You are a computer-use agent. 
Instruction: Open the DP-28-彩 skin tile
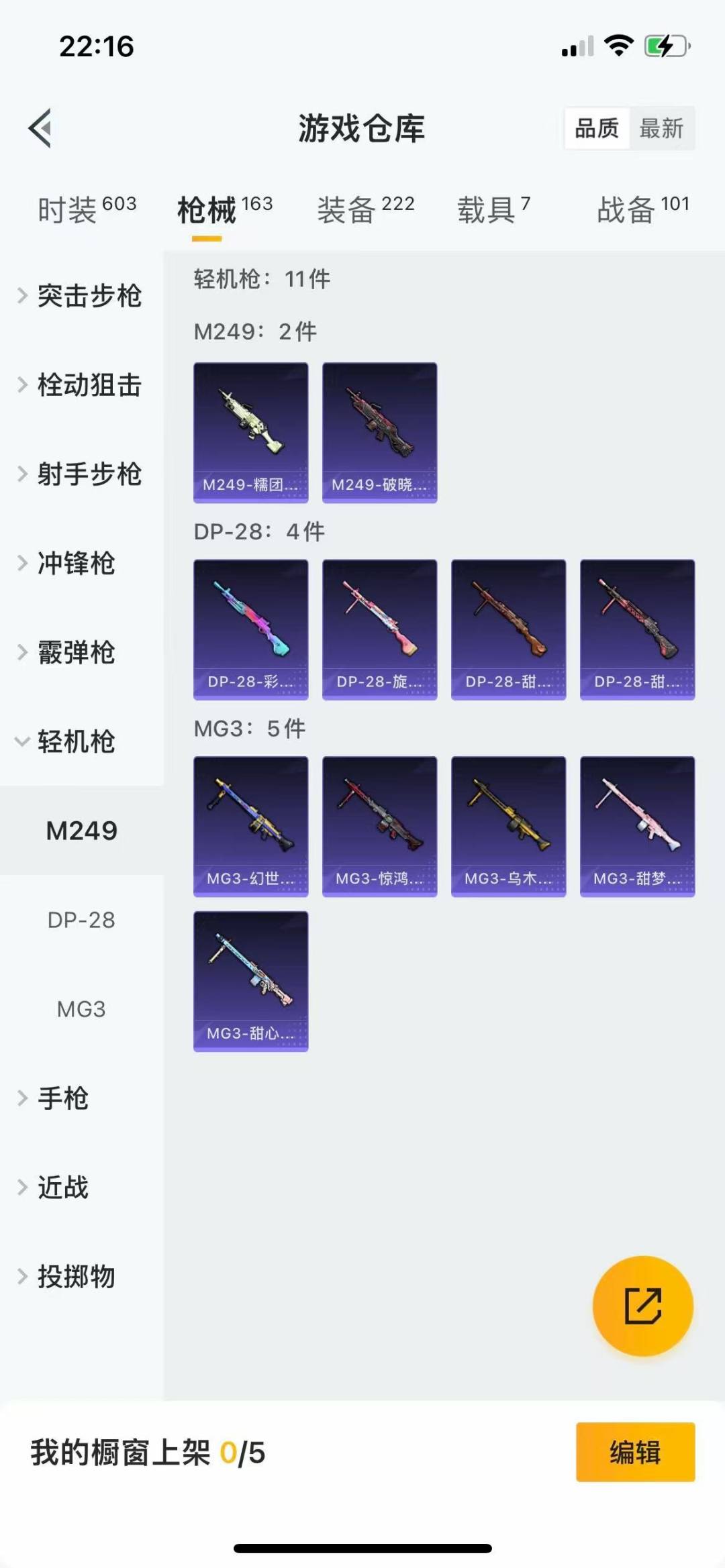[251, 629]
